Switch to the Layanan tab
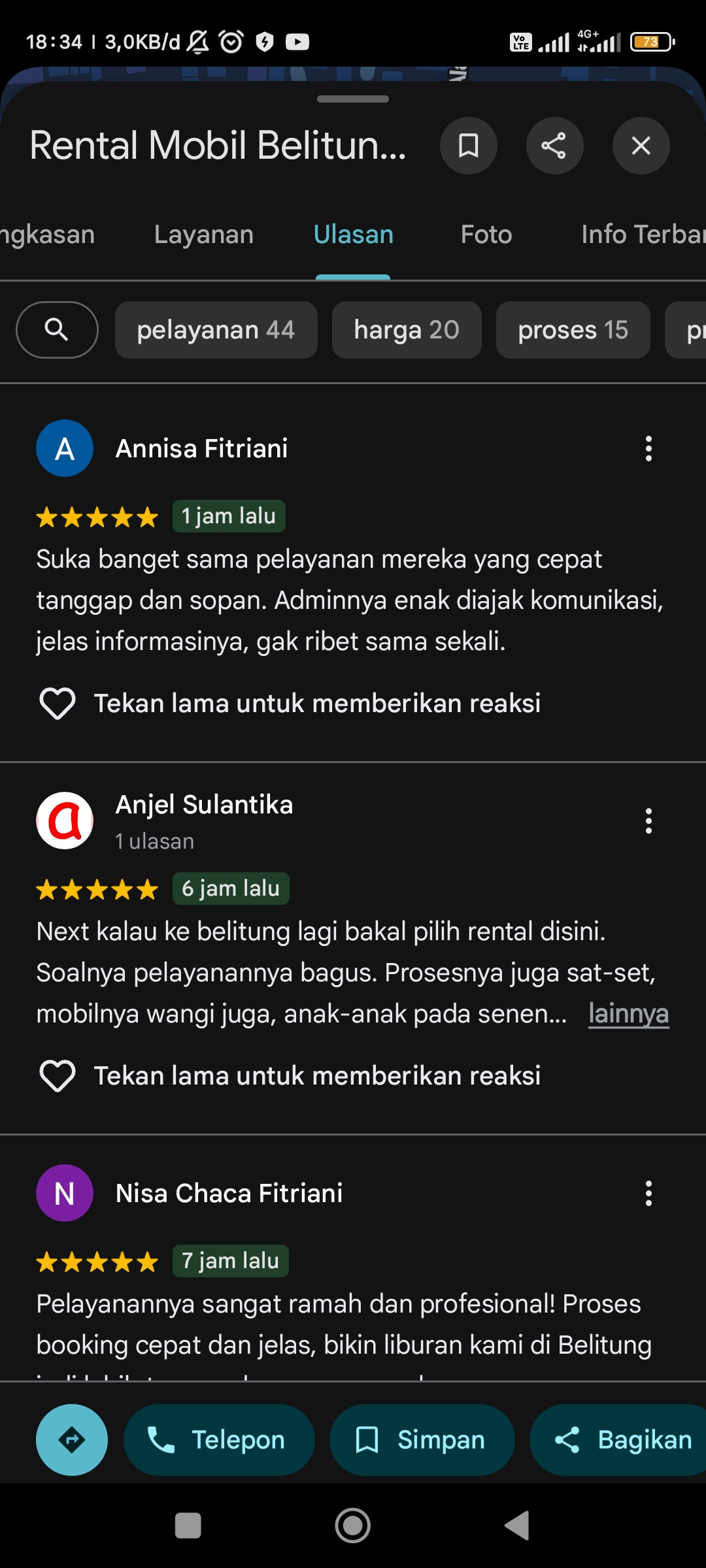 pos(204,235)
